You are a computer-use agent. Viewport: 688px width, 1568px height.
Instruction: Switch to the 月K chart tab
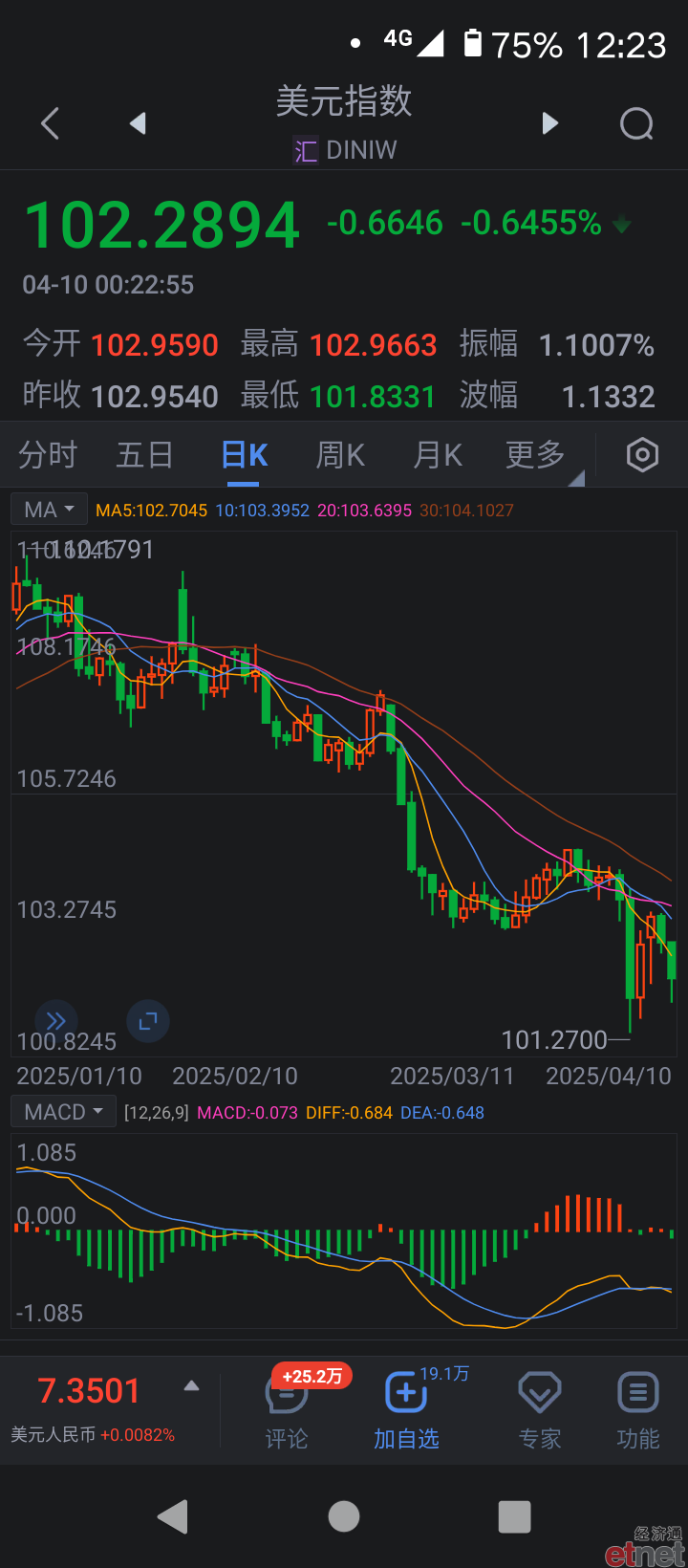click(x=438, y=455)
